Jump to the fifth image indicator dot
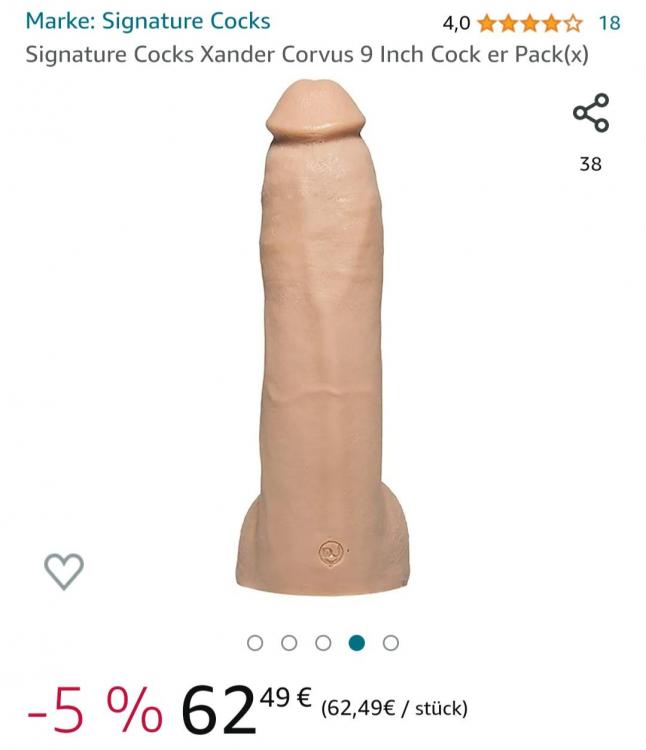 [x=391, y=643]
